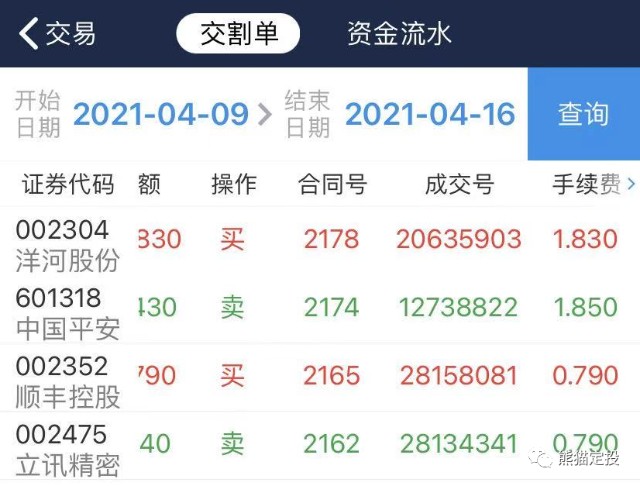Tap the arrow beside 手续费 for more columns

pyautogui.click(x=631, y=184)
